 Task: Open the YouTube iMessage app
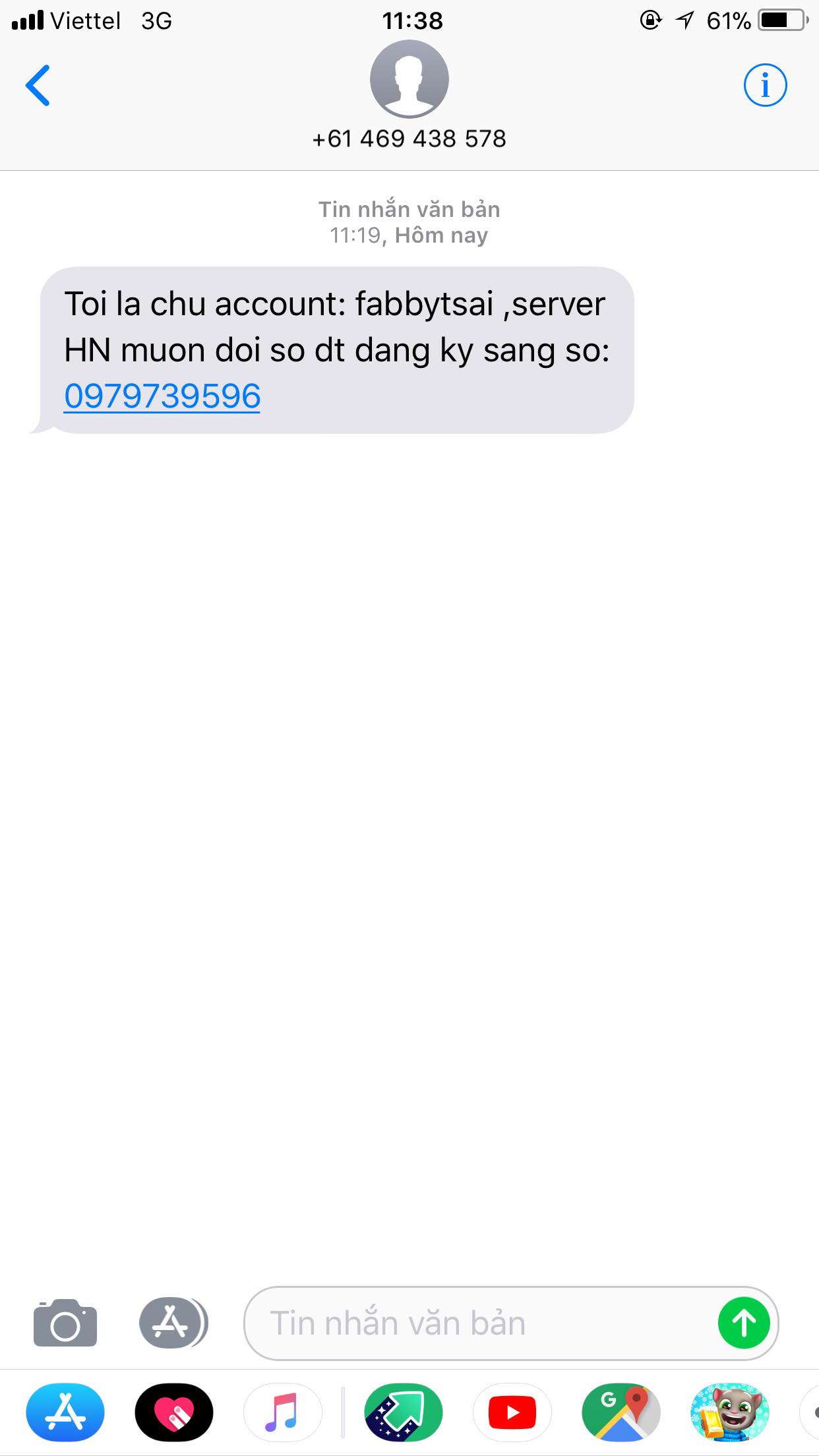pyautogui.click(x=512, y=1412)
